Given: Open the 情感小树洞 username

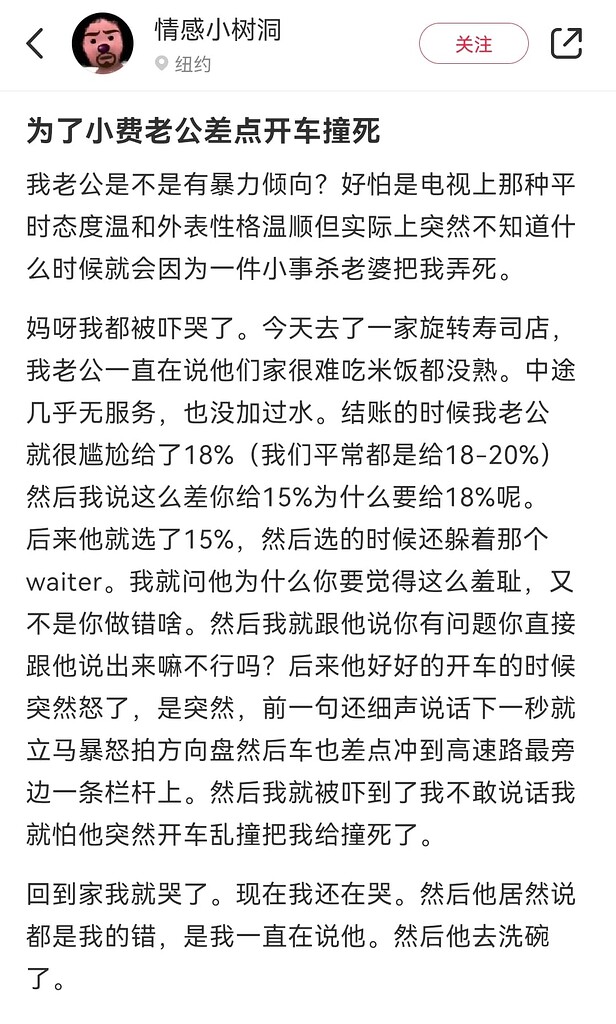Looking at the screenshot, I should (x=217, y=29).
